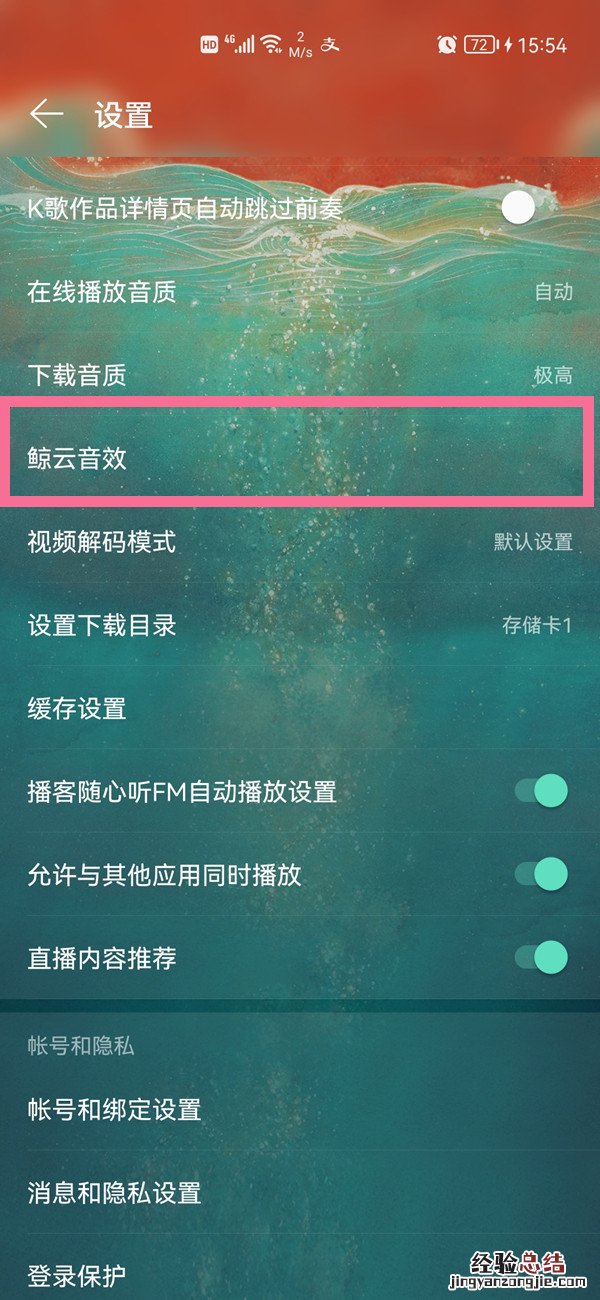The image size is (600, 1300).
Task: Open 在线播放音质 setting
Action: click(x=300, y=292)
